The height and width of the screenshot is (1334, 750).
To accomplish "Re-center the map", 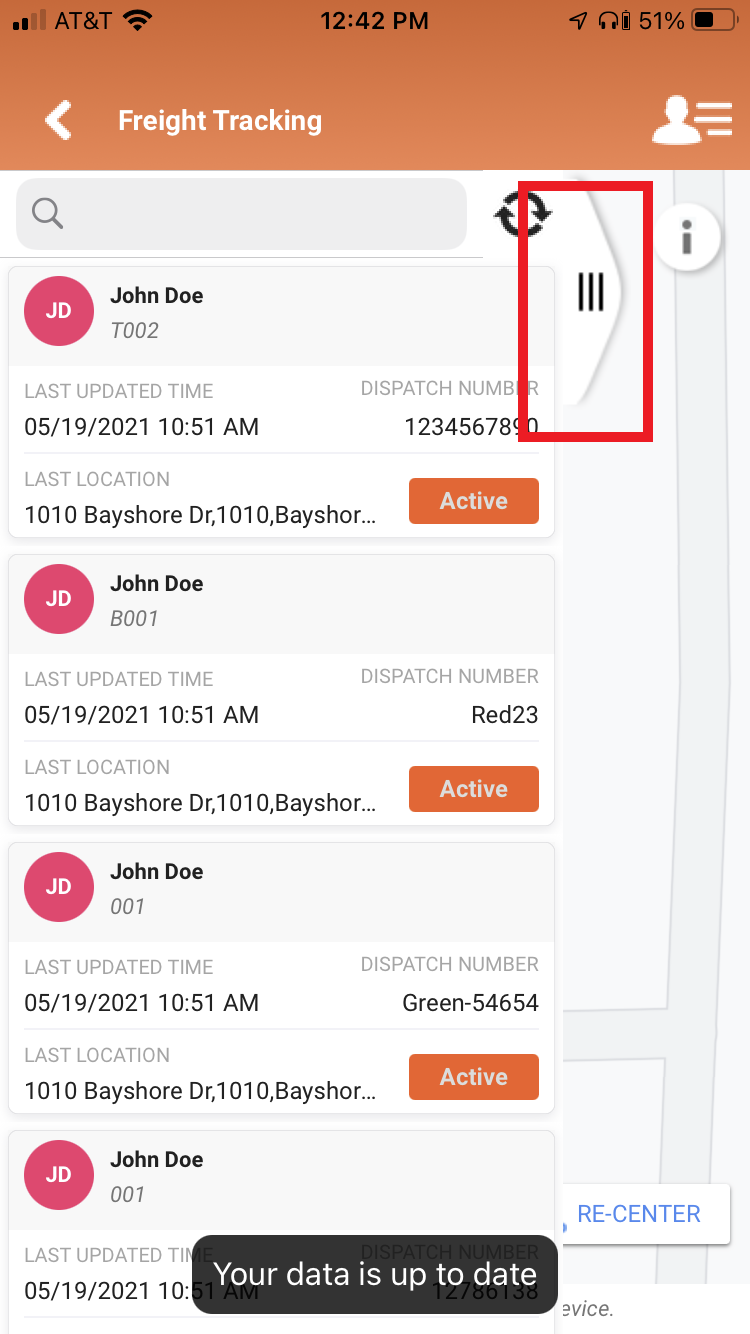I will click(x=640, y=1214).
